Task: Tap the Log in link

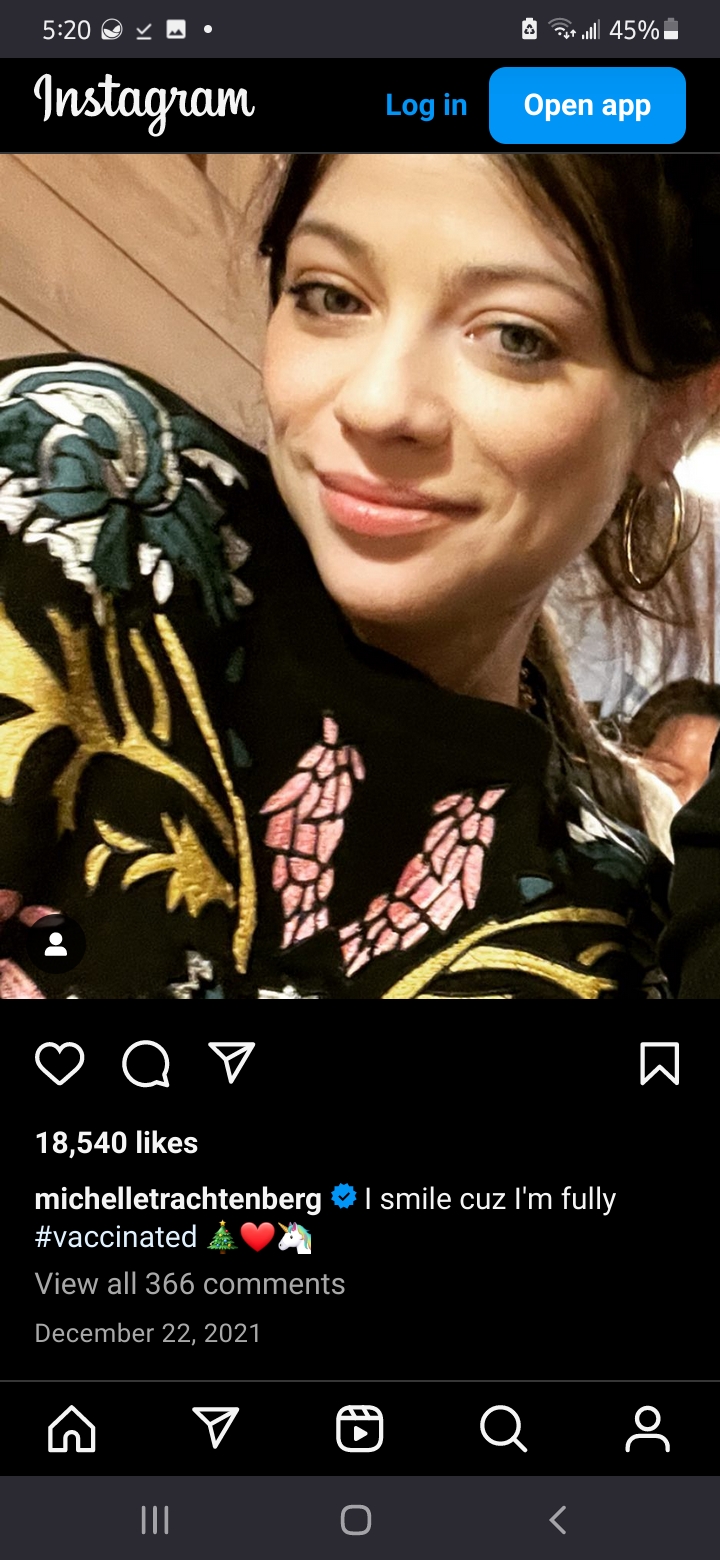Action: tap(426, 106)
